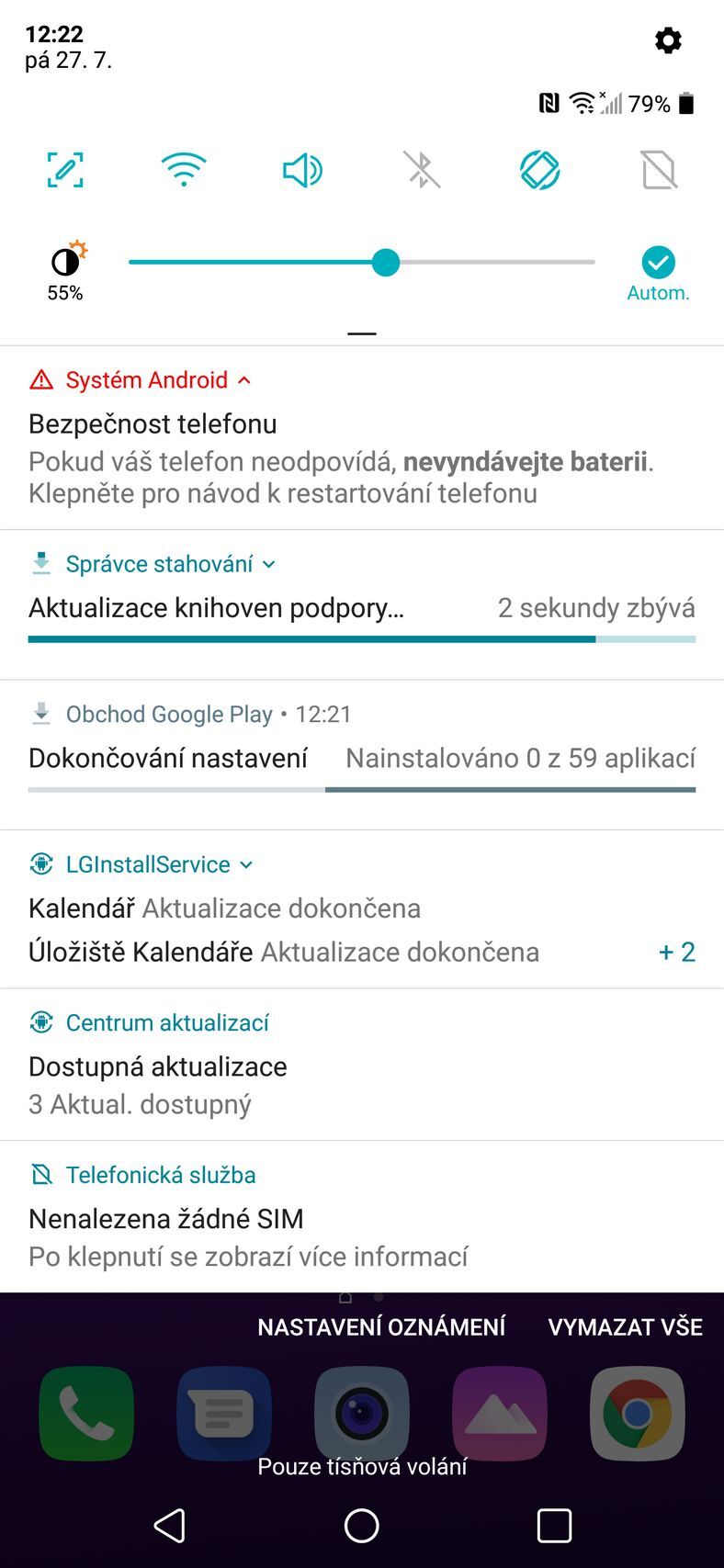This screenshot has width=724, height=1568.
Task: Open the Phone dialer app
Action: 85,1415
